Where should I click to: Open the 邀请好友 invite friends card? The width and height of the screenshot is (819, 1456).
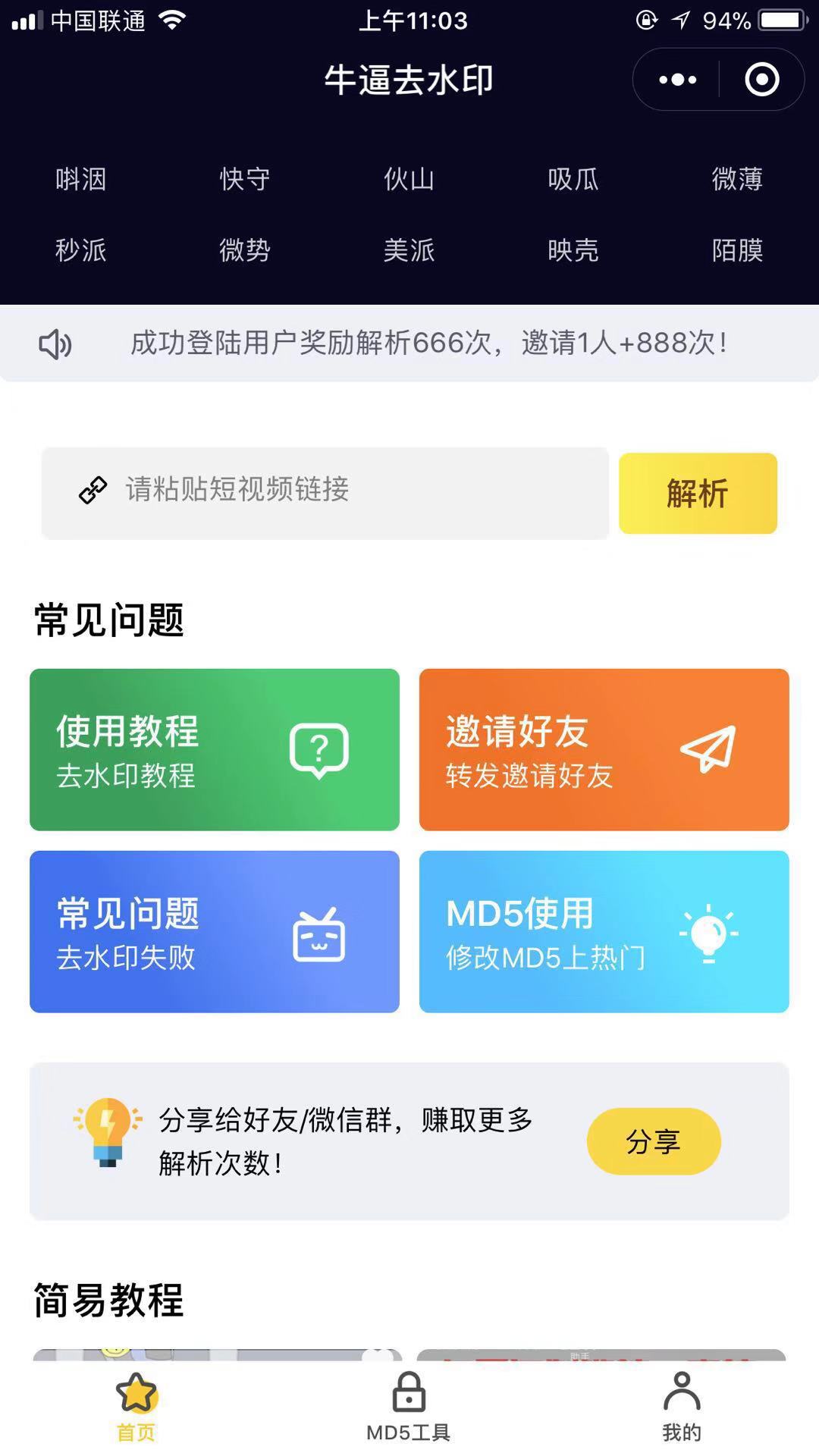tap(604, 749)
